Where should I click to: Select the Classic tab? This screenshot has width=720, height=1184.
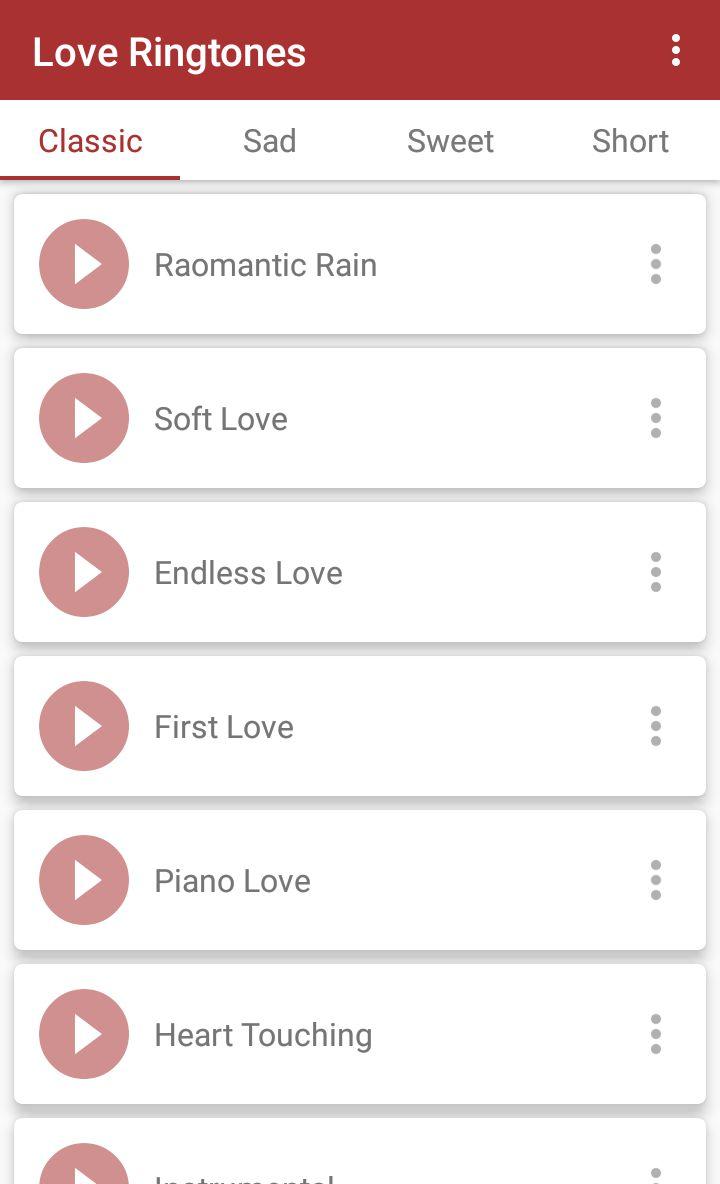(x=90, y=141)
